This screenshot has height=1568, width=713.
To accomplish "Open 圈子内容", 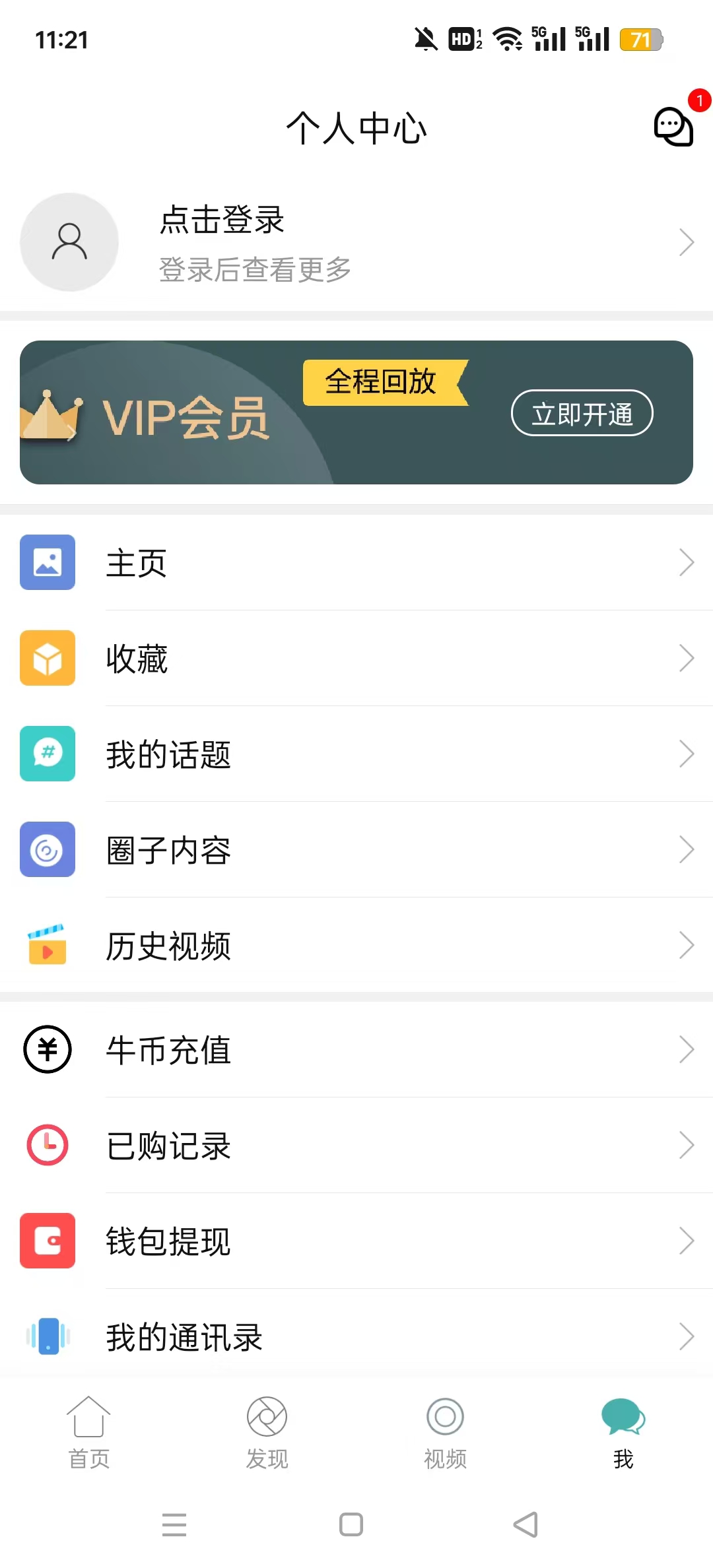I will coord(356,850).
